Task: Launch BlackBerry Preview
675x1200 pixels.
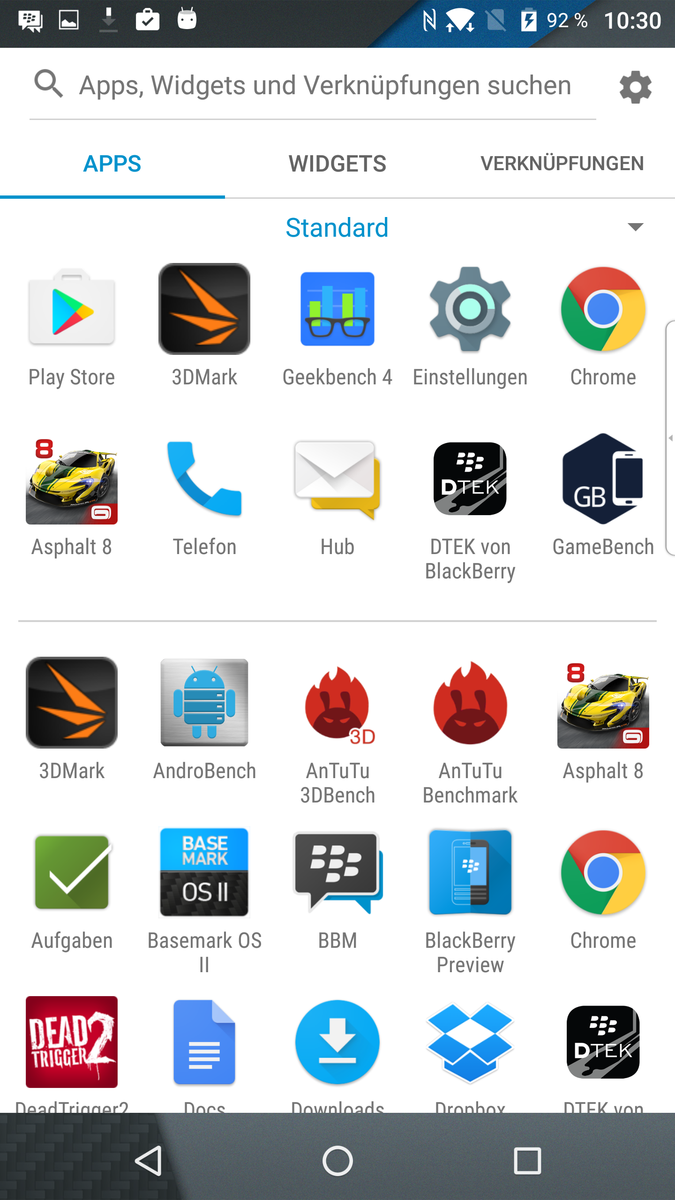Action: [470, 873]
